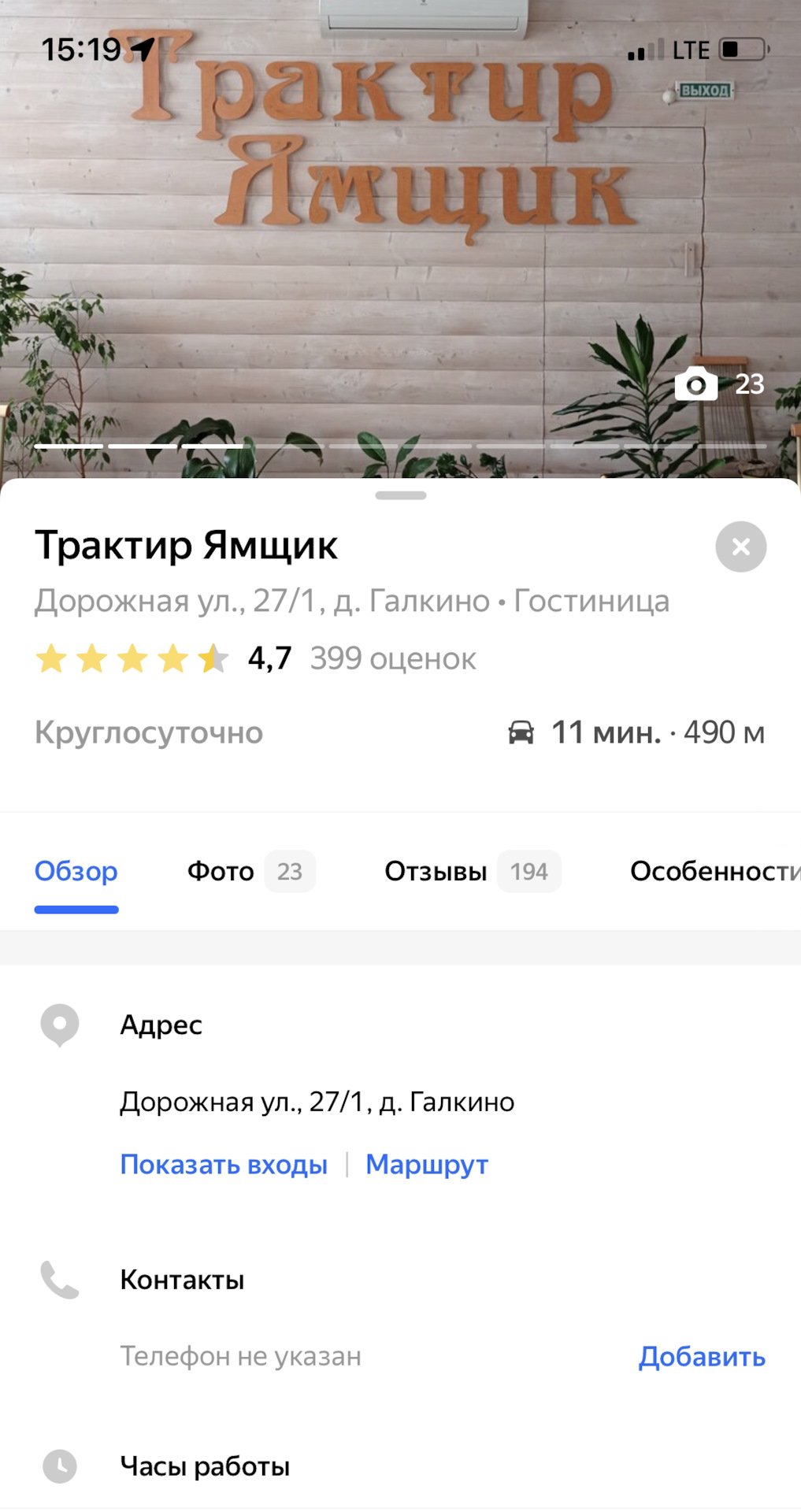Build a route via Маршрут
Viewport: 801px width, 1512px height.
click(x=427, y=1164)
